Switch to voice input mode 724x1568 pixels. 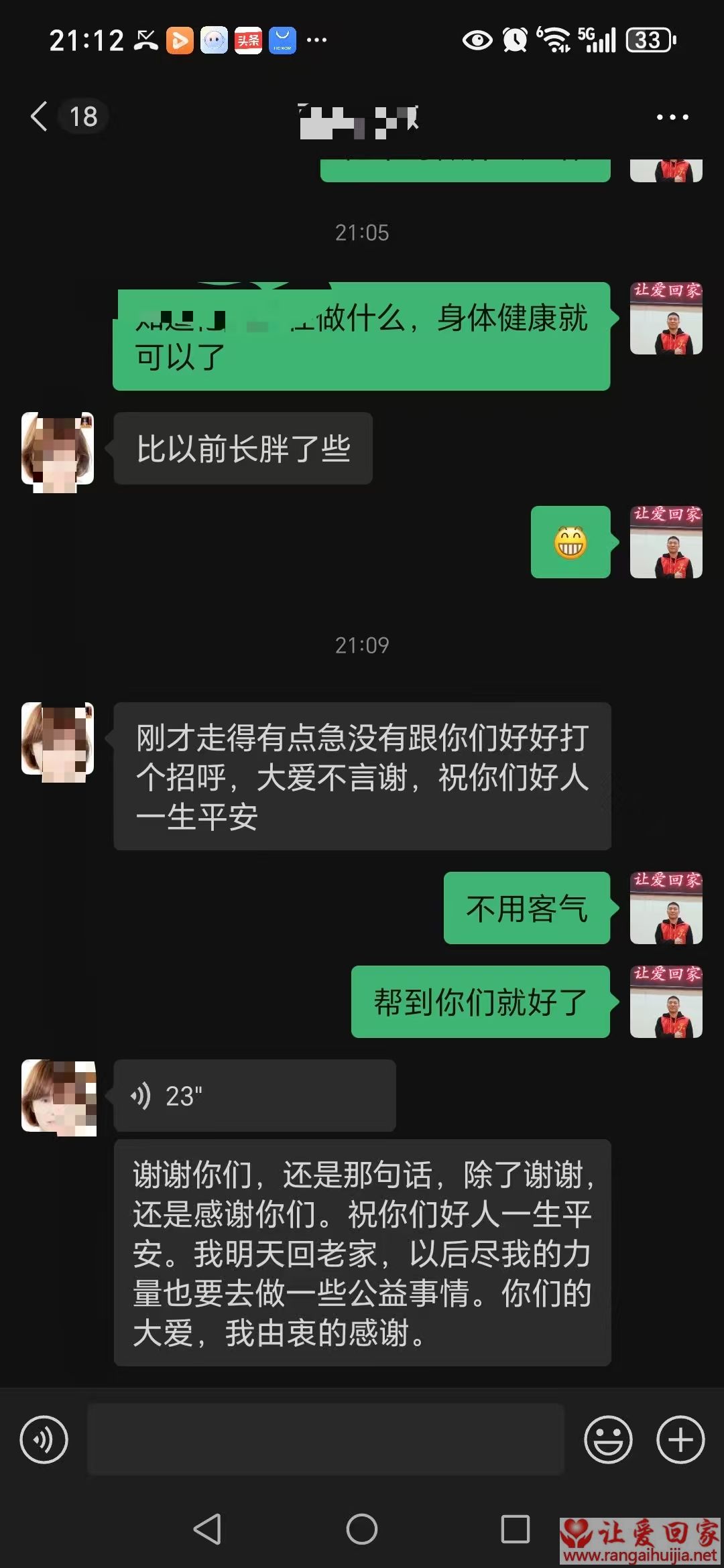pyautogui.click(x=44, y=1439)
